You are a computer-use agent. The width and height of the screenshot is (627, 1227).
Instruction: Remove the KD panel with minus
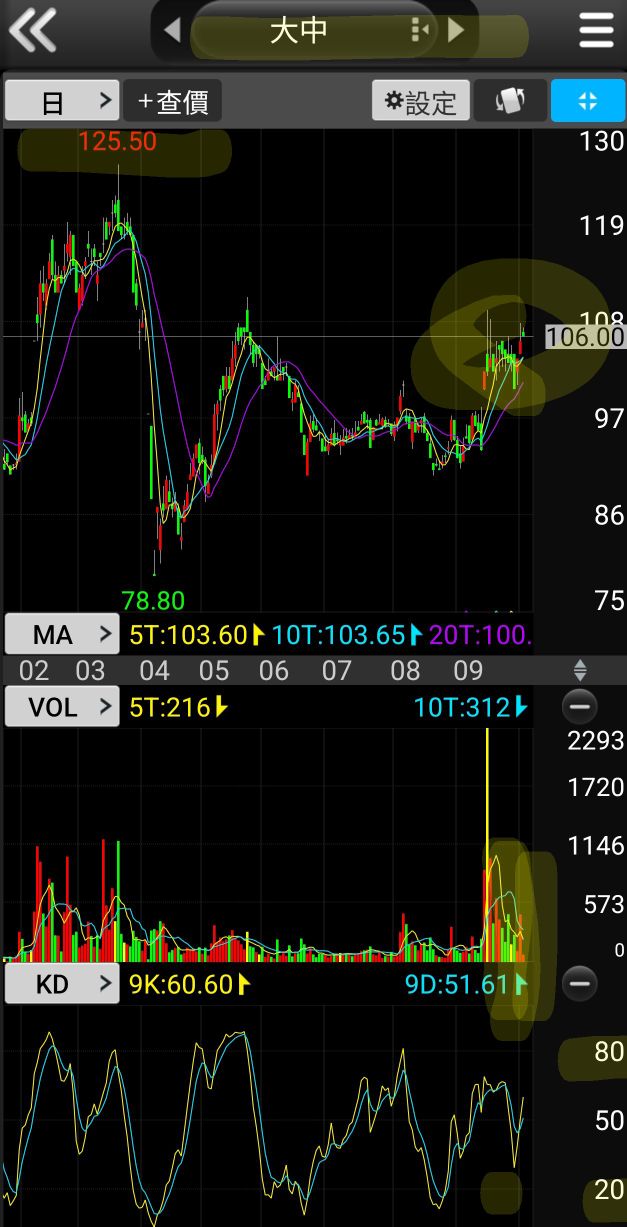click(x=580, y=984)
